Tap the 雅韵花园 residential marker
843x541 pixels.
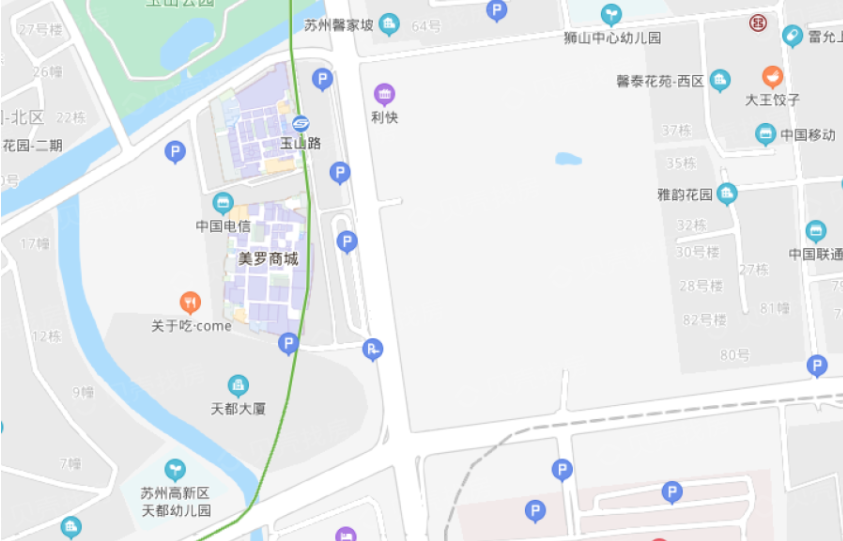[x=727, y=194]
